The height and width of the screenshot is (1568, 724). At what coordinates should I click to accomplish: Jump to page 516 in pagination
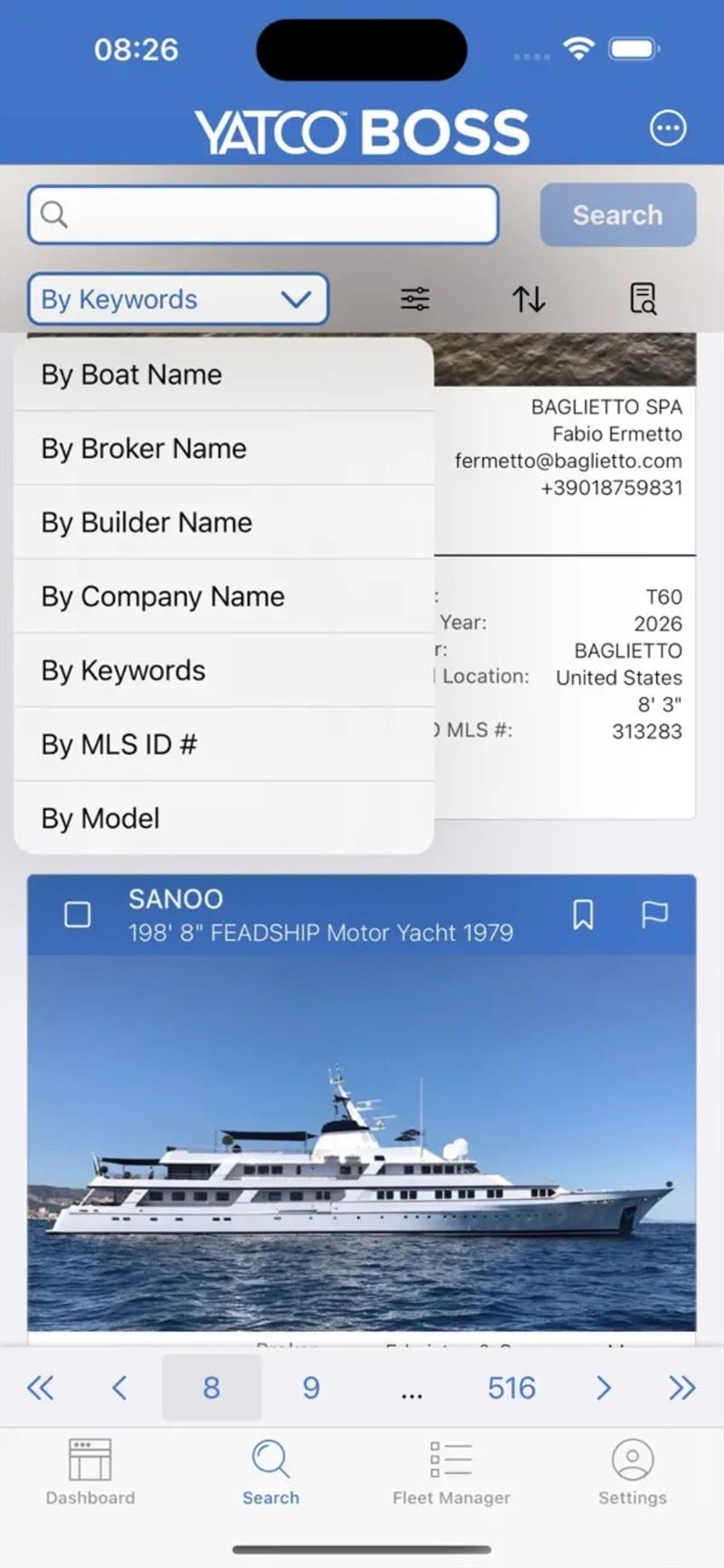(510, 1387)
